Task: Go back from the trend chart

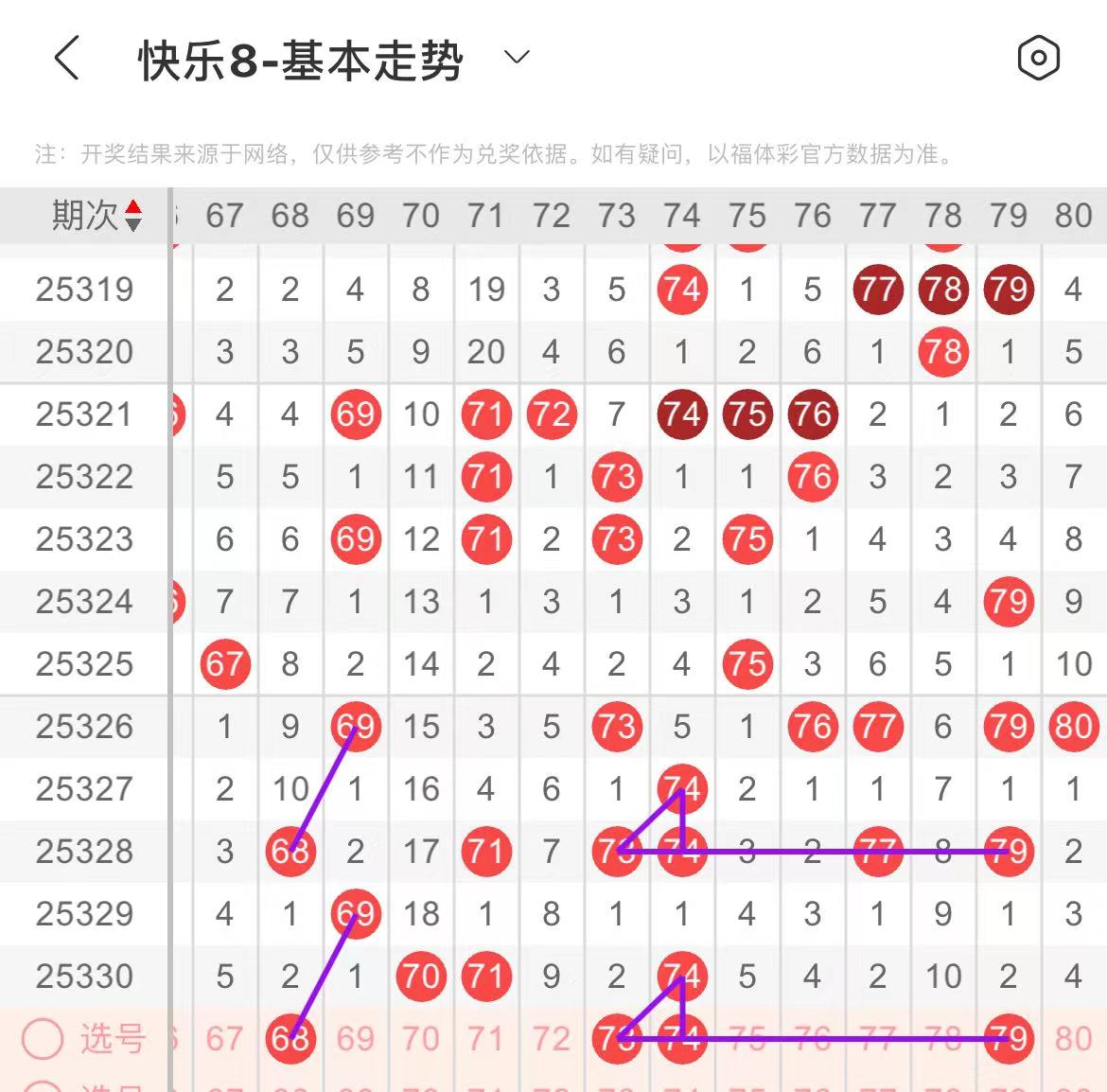Action: (66, 59)
